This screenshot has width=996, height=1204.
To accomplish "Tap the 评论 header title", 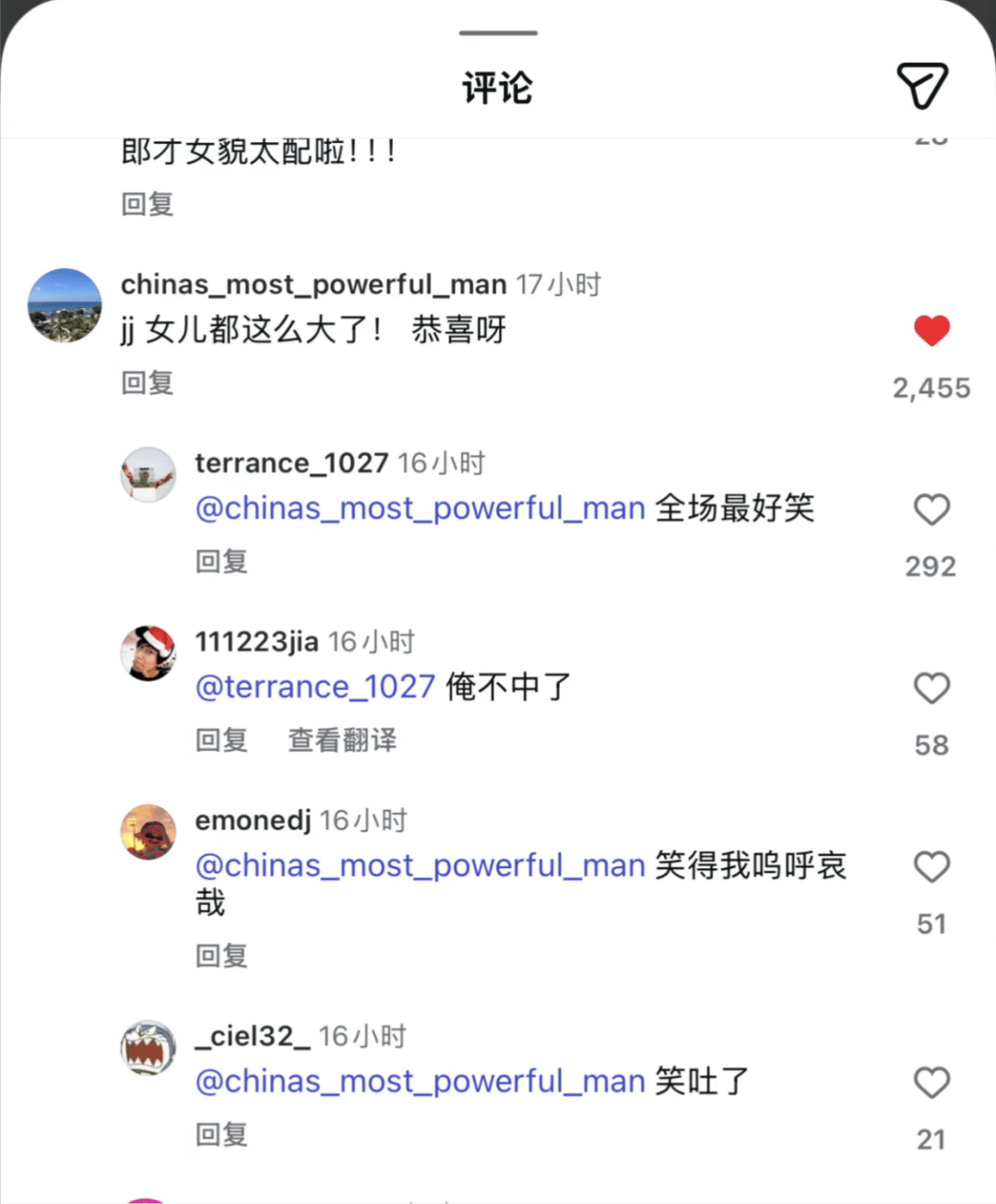I will coord(497,86).
